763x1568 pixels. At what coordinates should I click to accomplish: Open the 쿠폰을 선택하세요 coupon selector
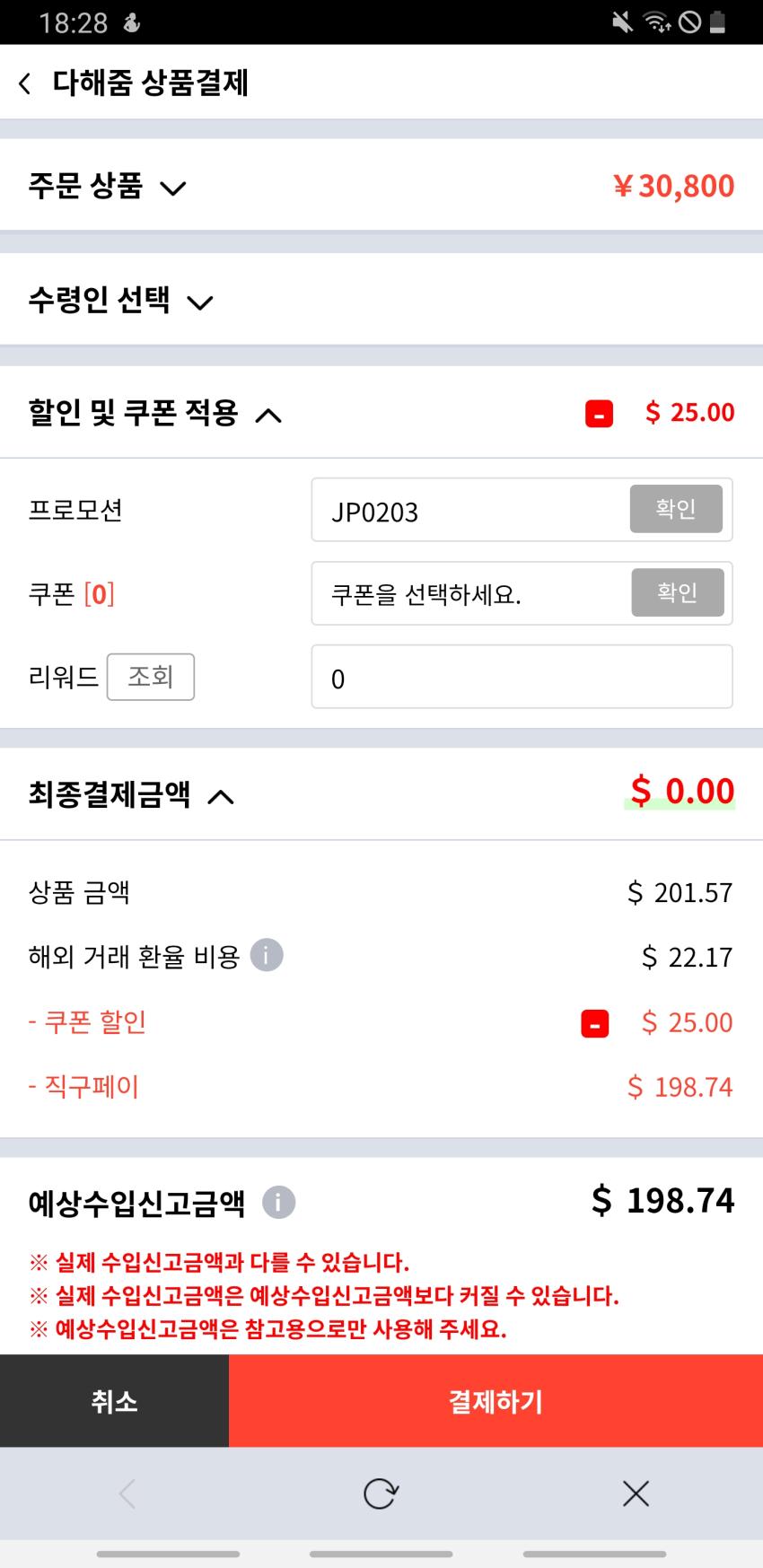[467, 594]
